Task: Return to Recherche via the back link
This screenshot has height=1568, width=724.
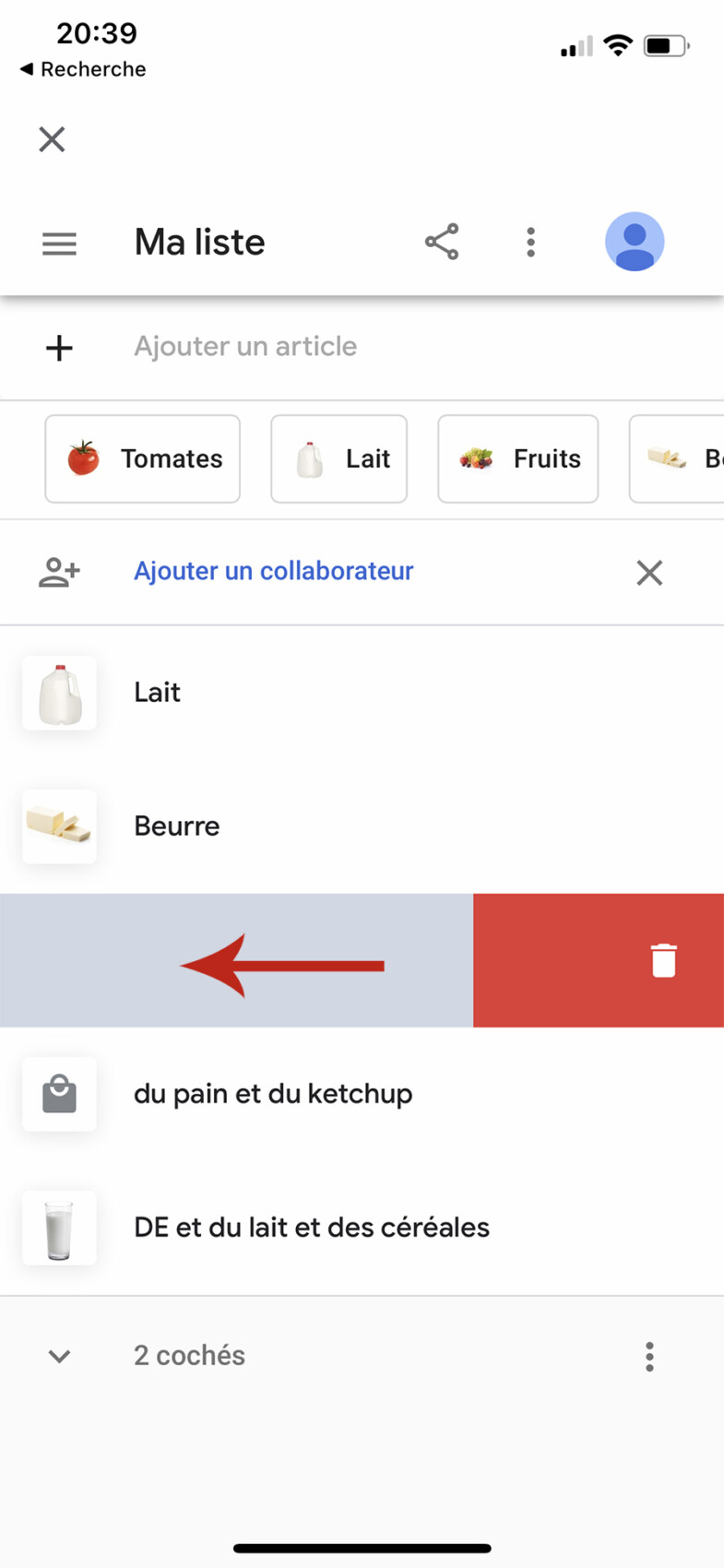Action: (81, 68)
